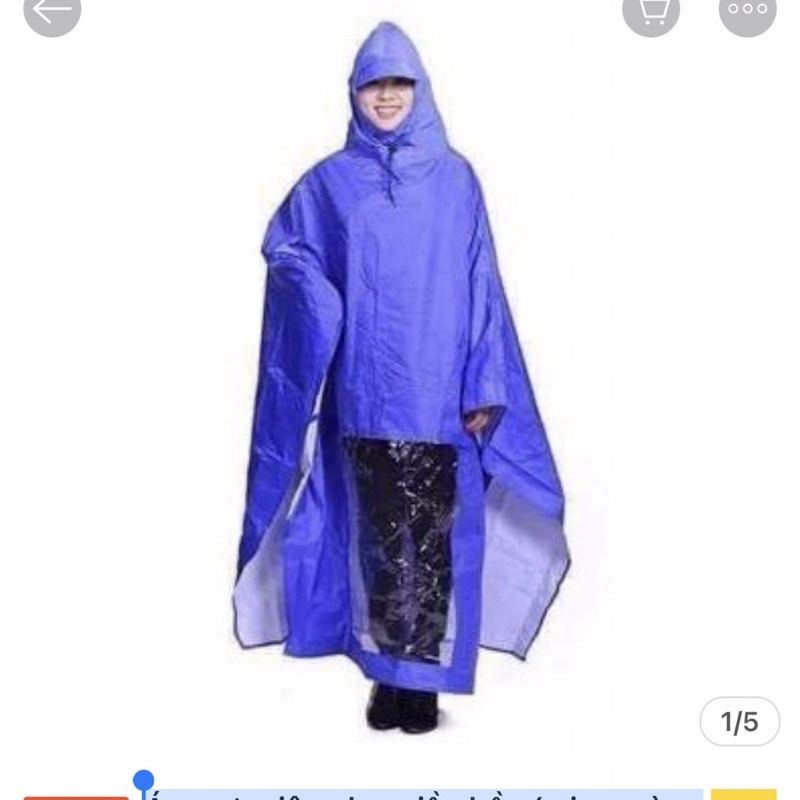View the blue raincoat product image fullscreen

click(400, 380)
